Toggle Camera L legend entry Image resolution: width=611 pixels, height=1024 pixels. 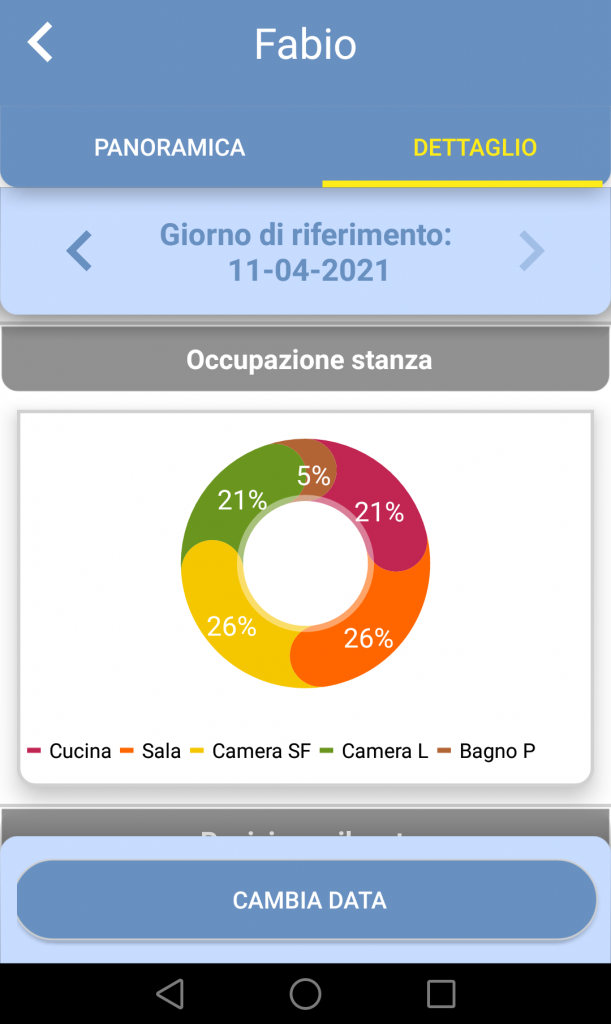click(374, 751)
